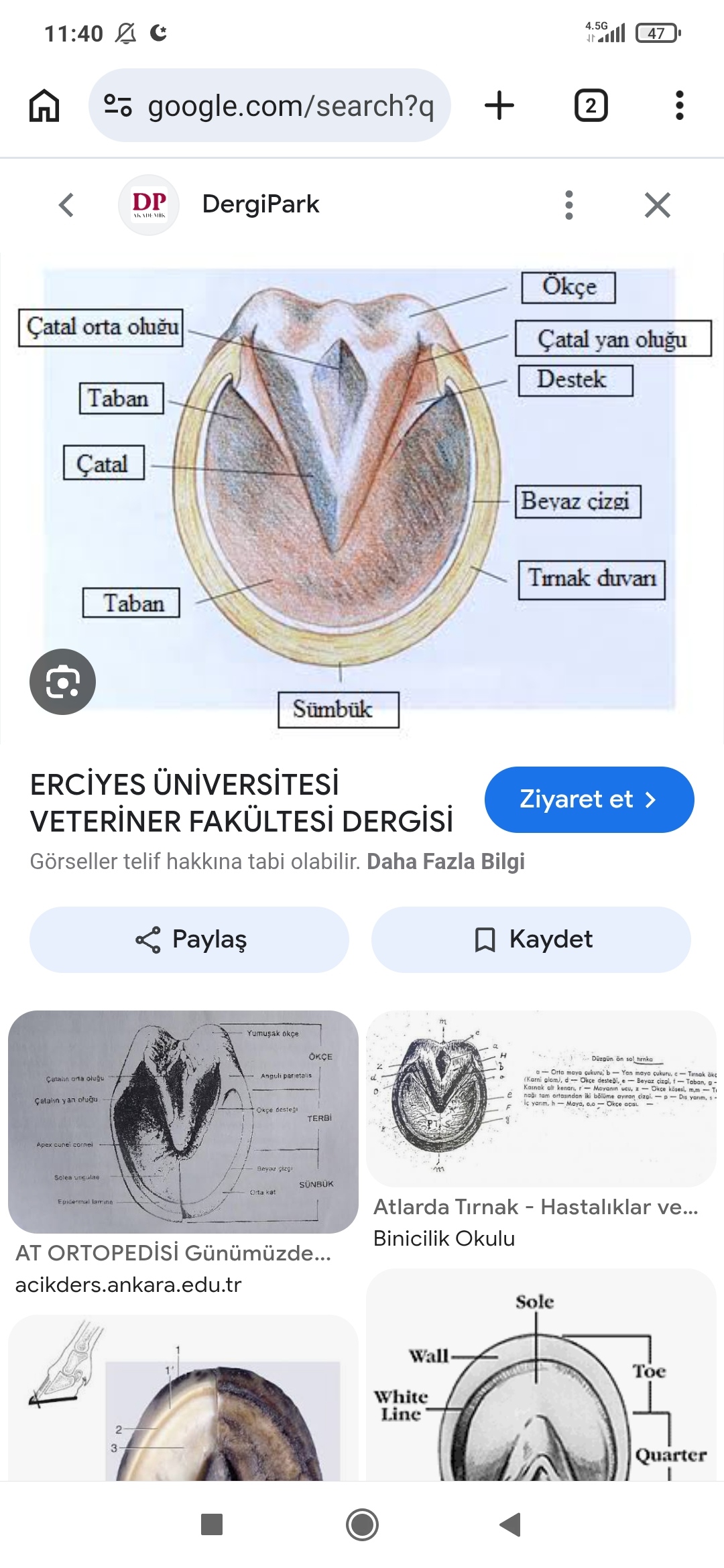Save the image with Kaydet
This screenshot has height=1568, width=724.
[x=531, y=939]
